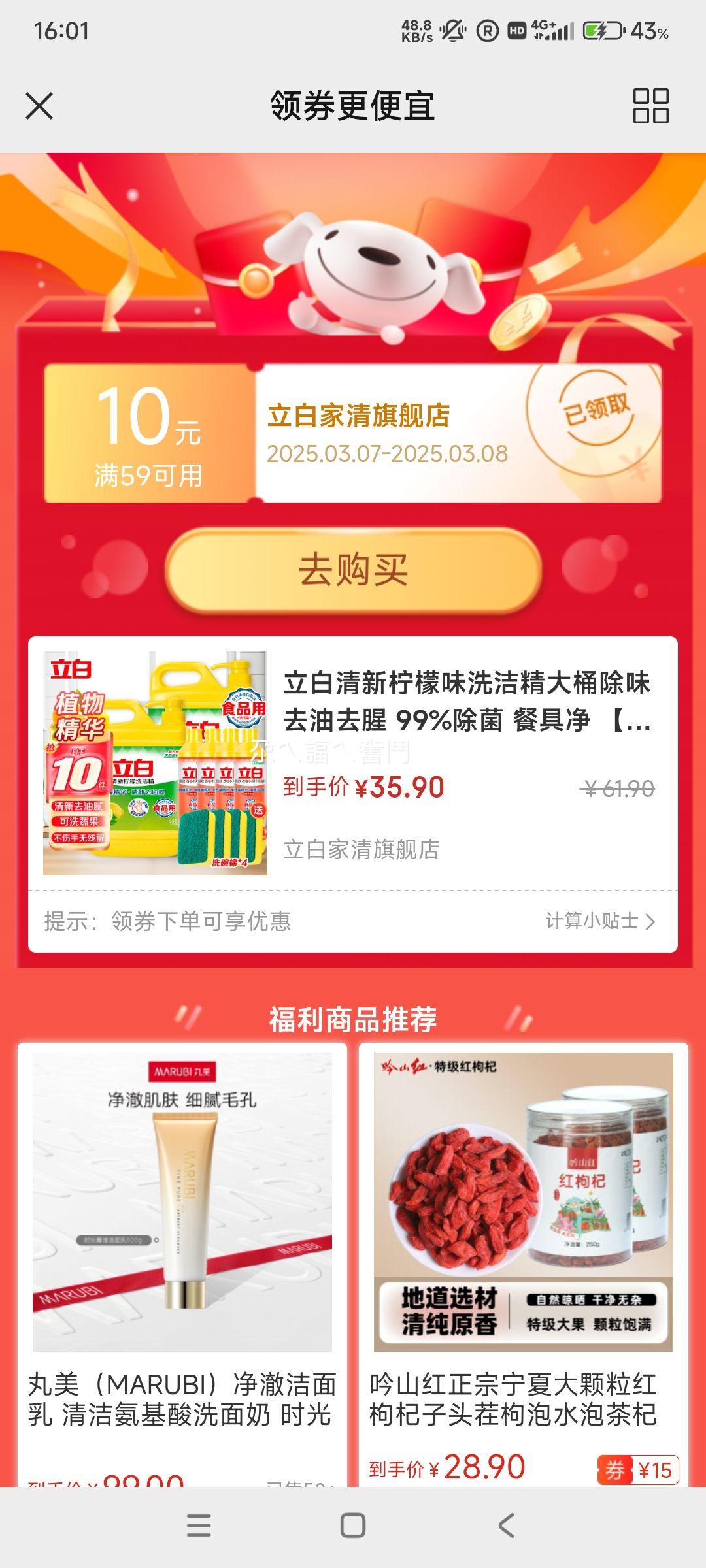
Task: Tap the 领券更便宜 page title
Action: pos(353,106)
